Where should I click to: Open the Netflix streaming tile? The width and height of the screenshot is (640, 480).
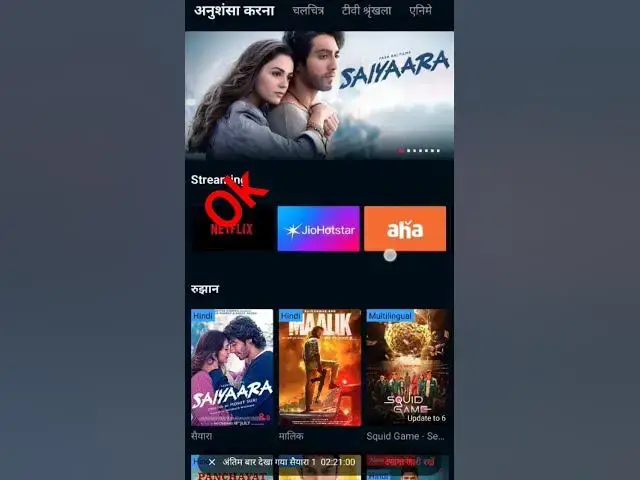tap(231, 229)
